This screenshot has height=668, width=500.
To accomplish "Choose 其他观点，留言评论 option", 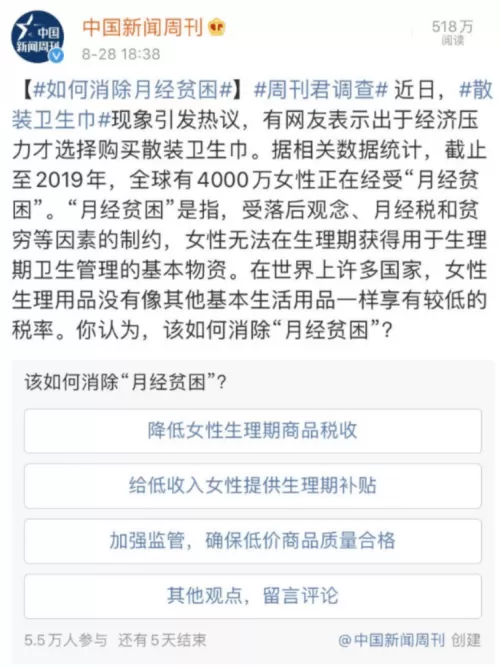I will 253,596.
